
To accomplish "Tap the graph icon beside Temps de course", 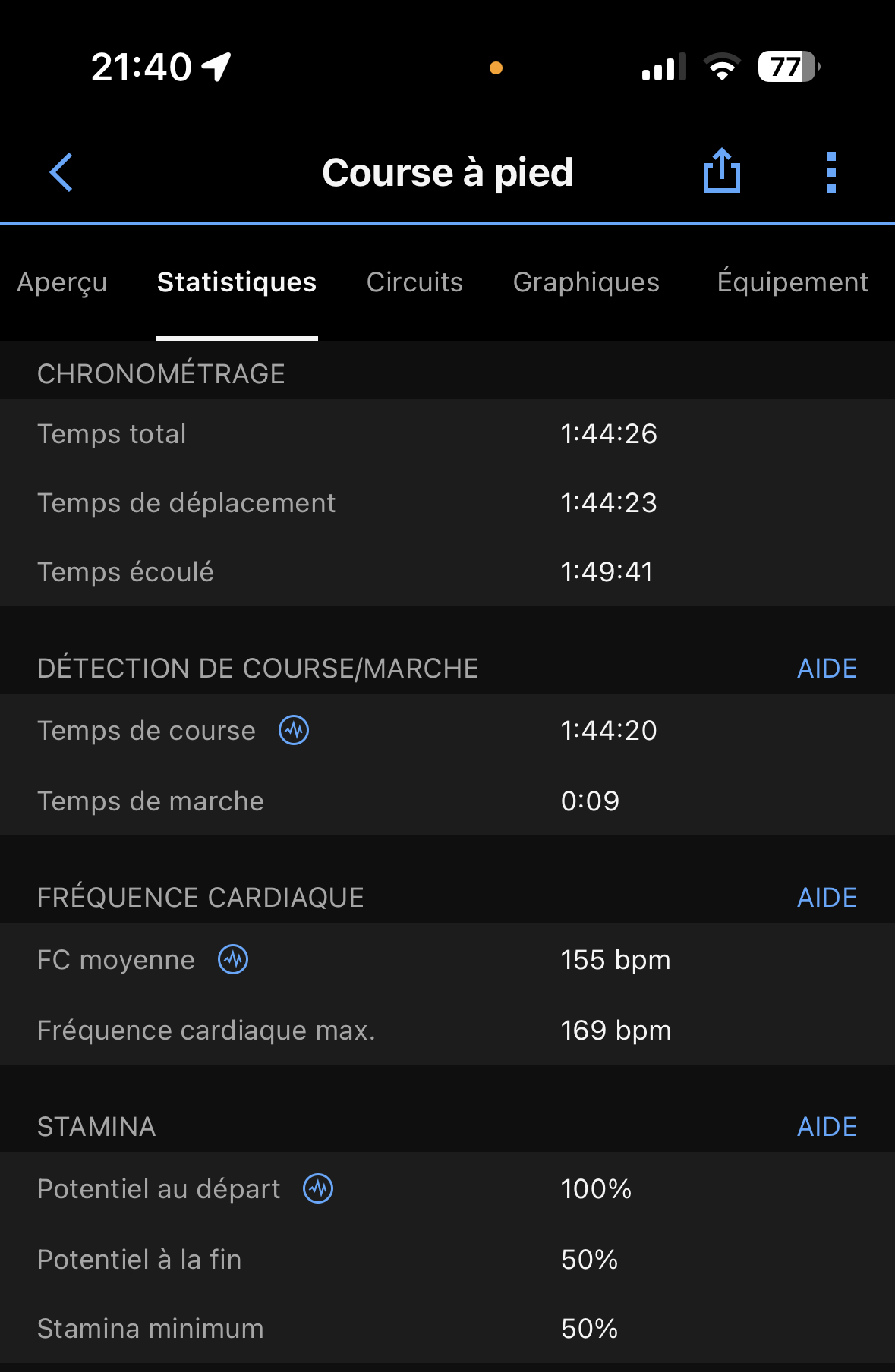I will [294, 731].
